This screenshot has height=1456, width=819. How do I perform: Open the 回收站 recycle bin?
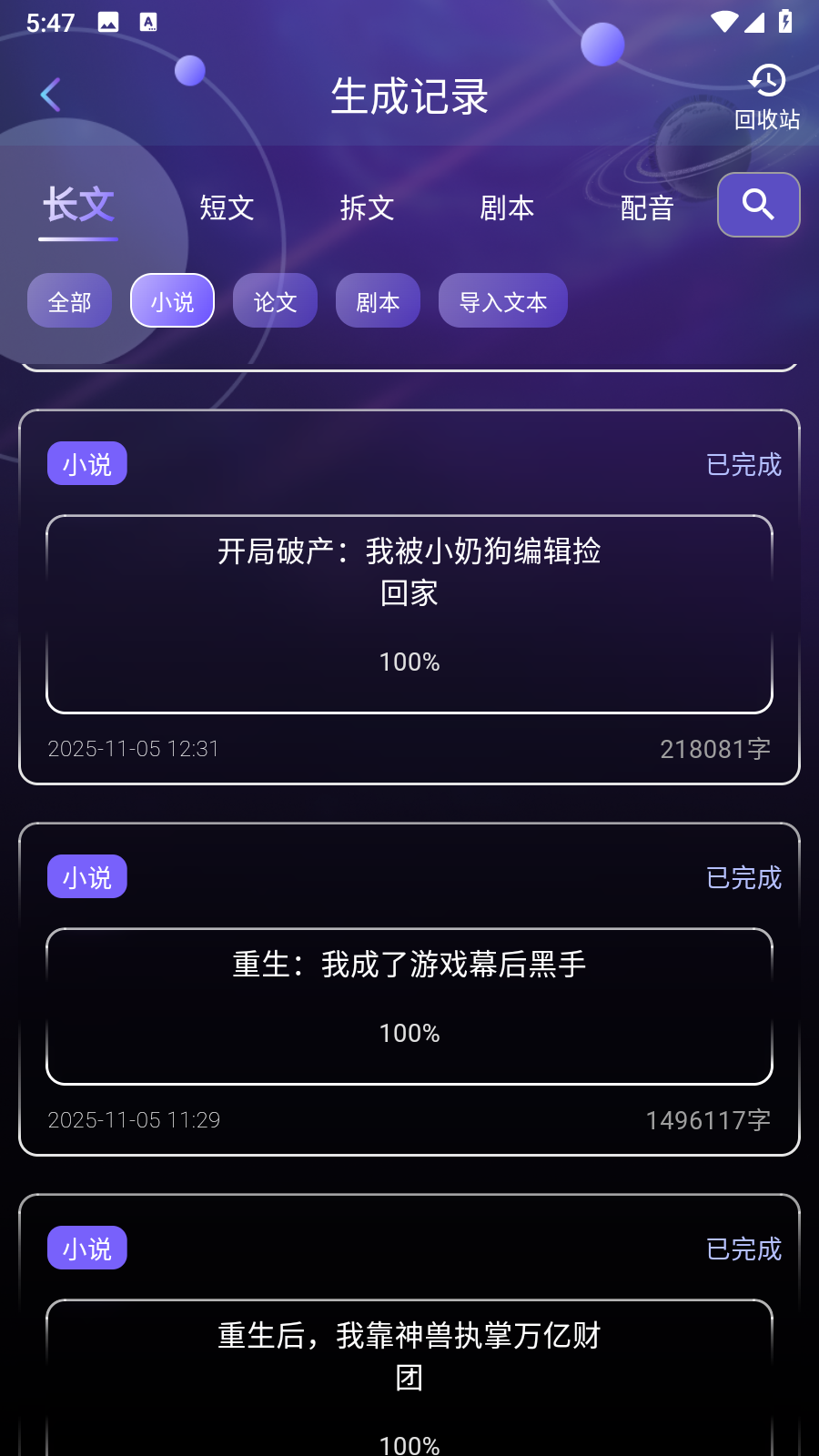point(767,94)
